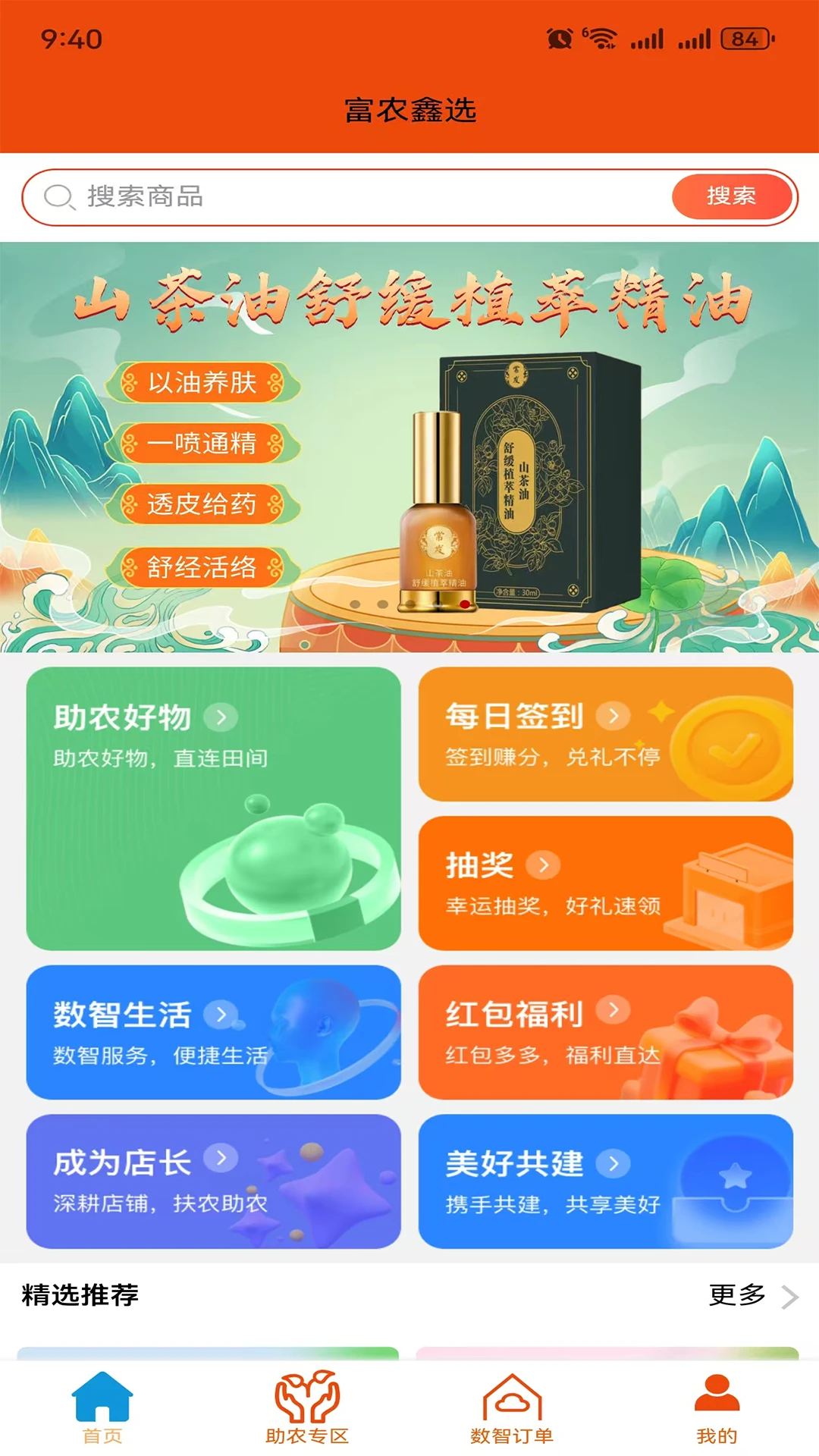View 红包福利 red packet benefits
This screenshot has height=1456, width=819.
(605, 1032)
